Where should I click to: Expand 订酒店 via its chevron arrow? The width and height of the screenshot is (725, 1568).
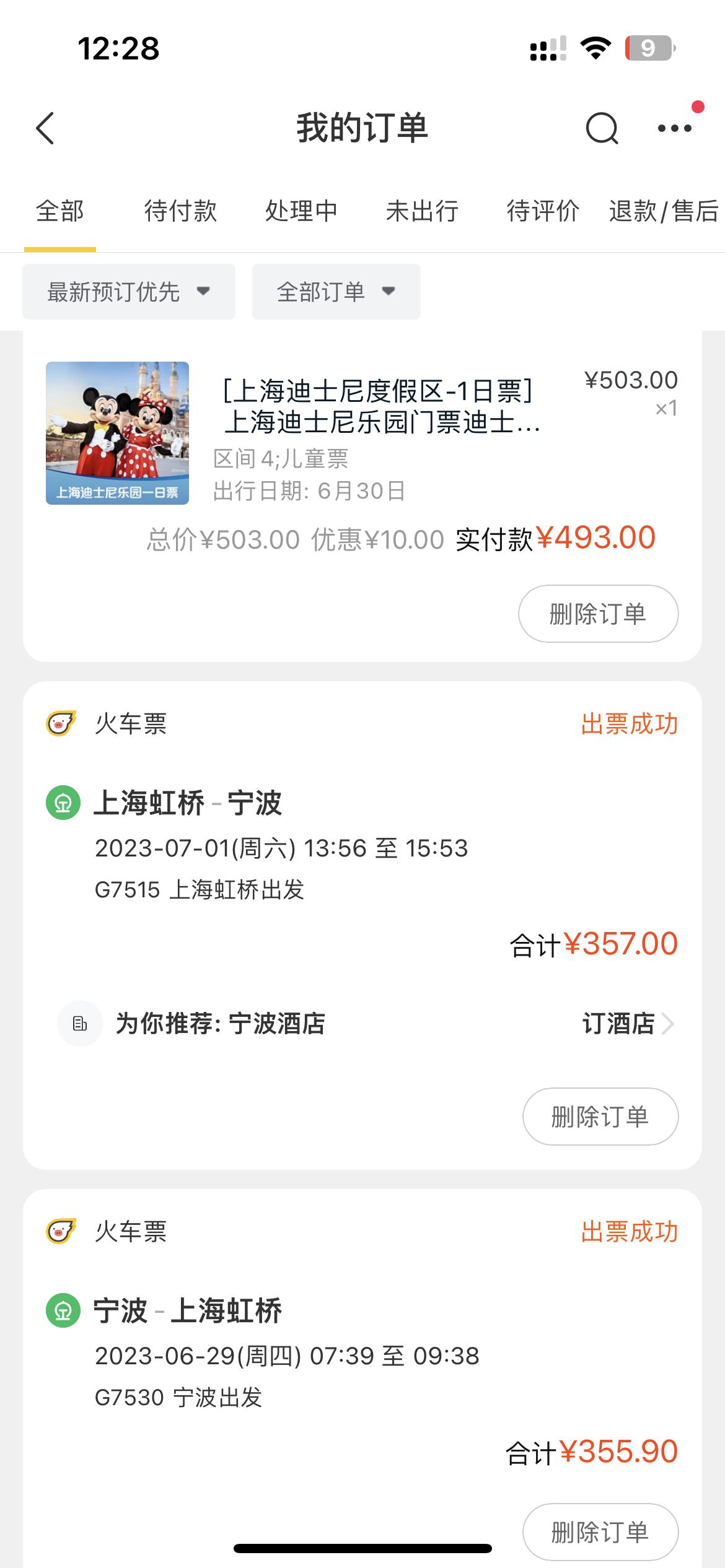(668, 1024)
